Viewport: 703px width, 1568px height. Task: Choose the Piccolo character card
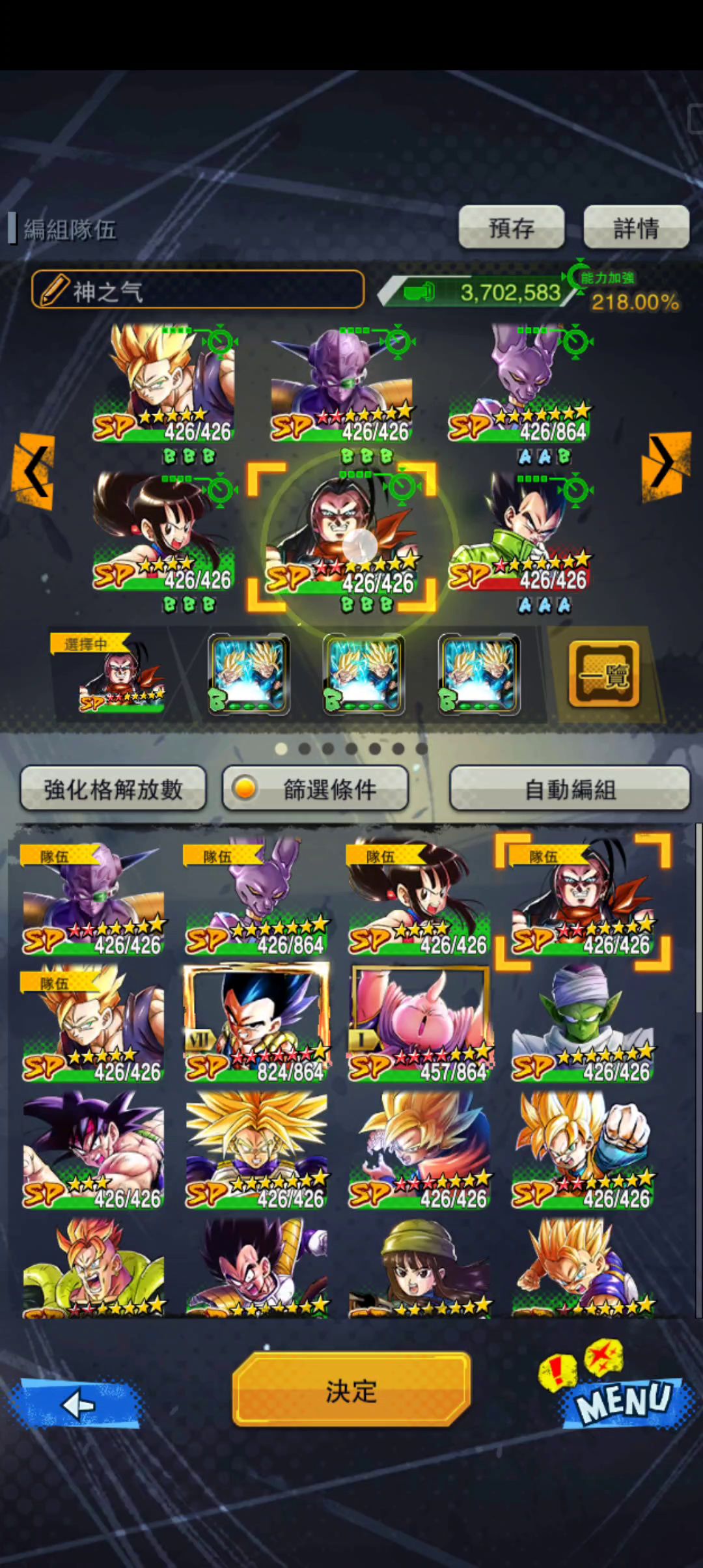coord(583,1022)
